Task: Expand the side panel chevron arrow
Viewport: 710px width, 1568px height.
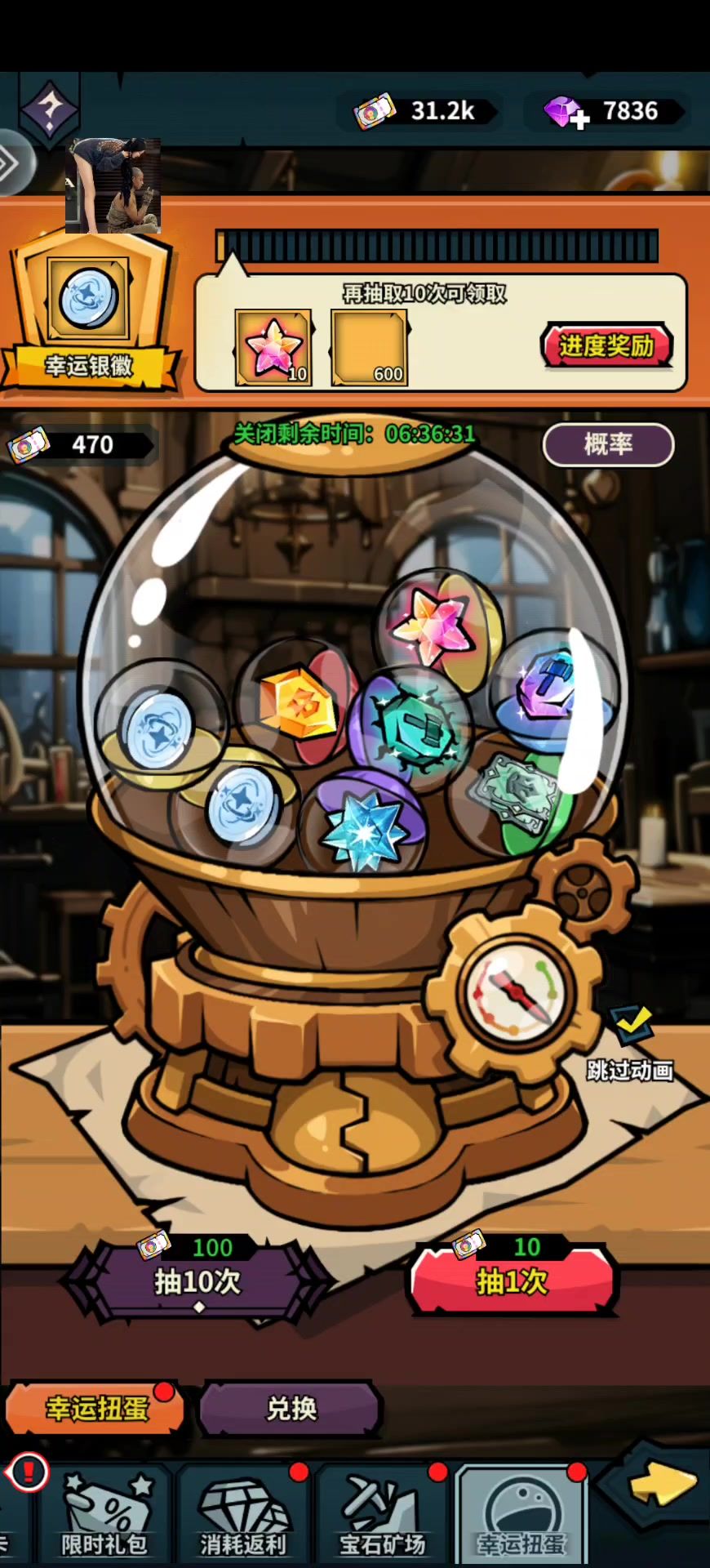Action: tap(11, 163)
